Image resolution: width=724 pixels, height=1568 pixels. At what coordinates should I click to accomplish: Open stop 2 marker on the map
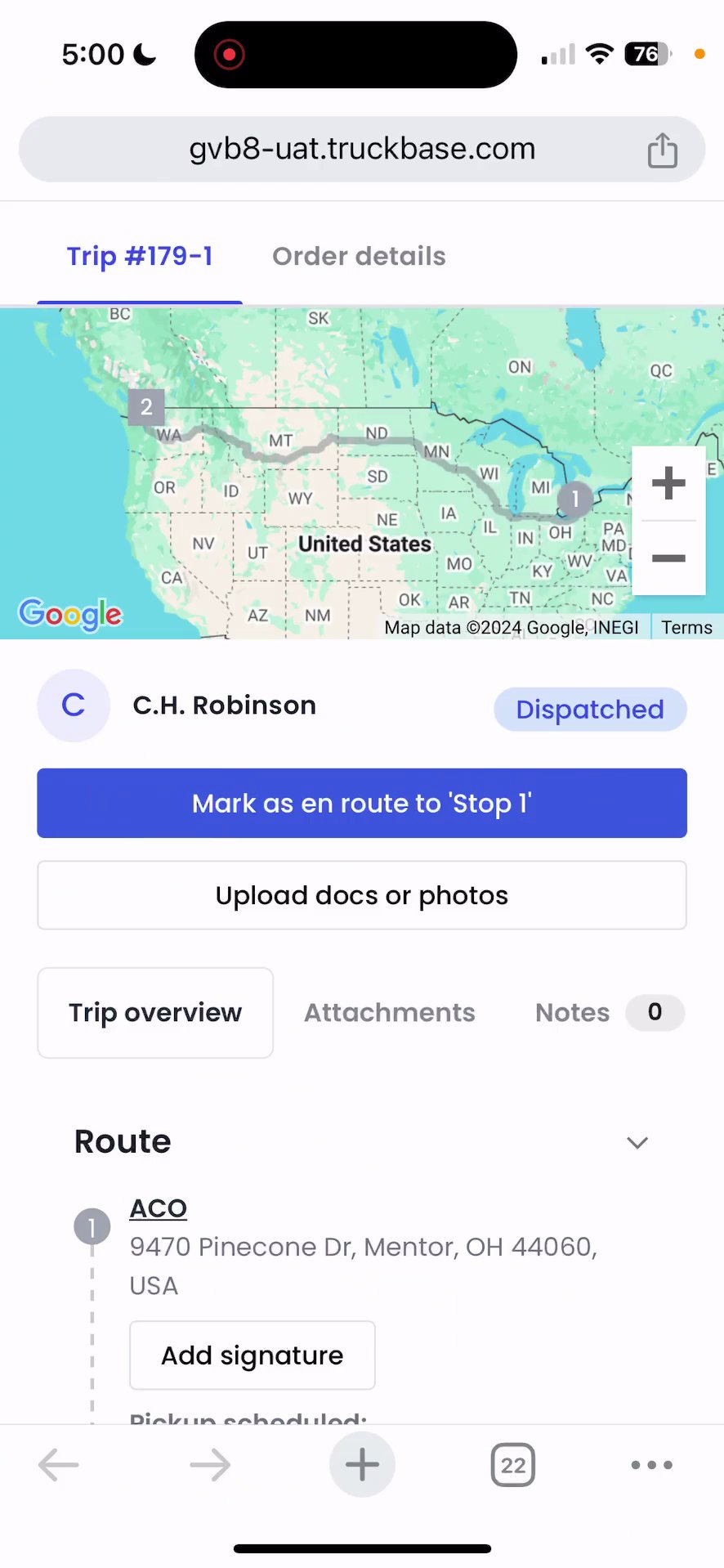click(146, 406)
